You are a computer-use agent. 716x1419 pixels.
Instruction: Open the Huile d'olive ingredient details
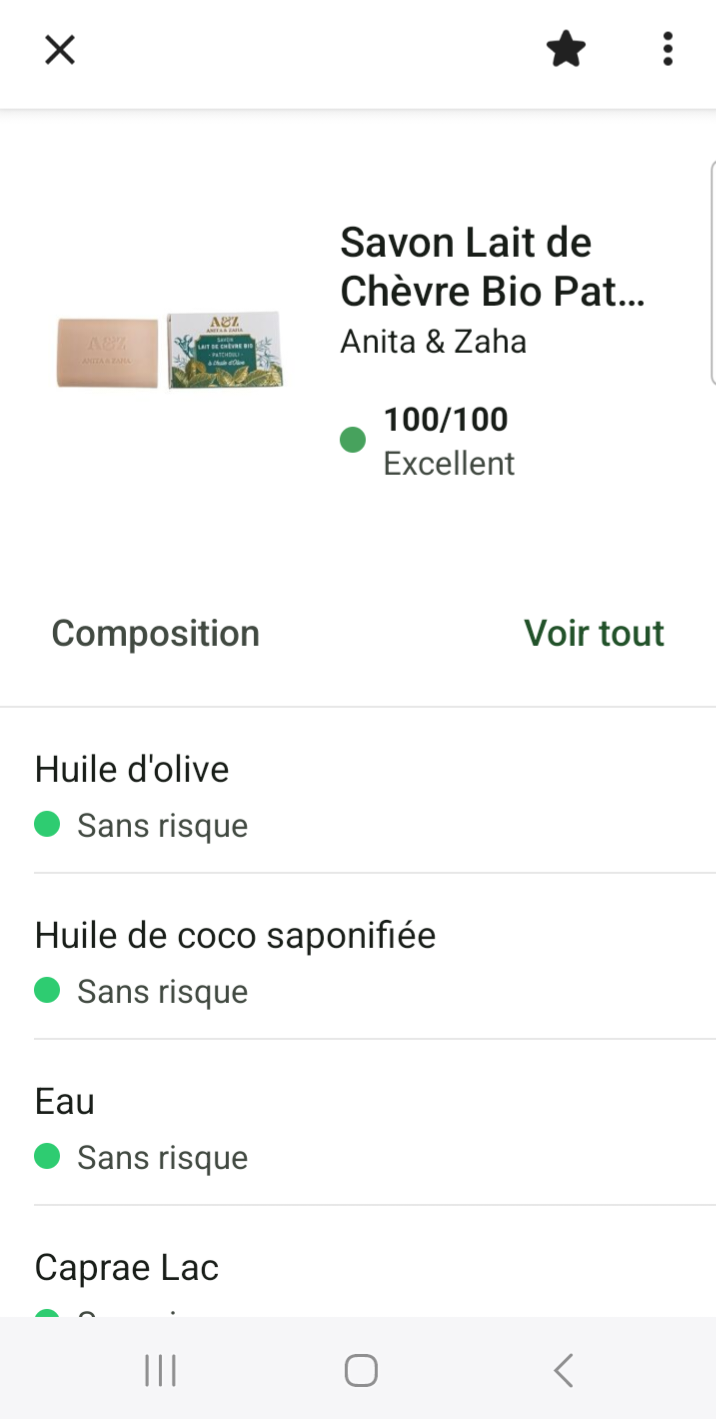358,795
